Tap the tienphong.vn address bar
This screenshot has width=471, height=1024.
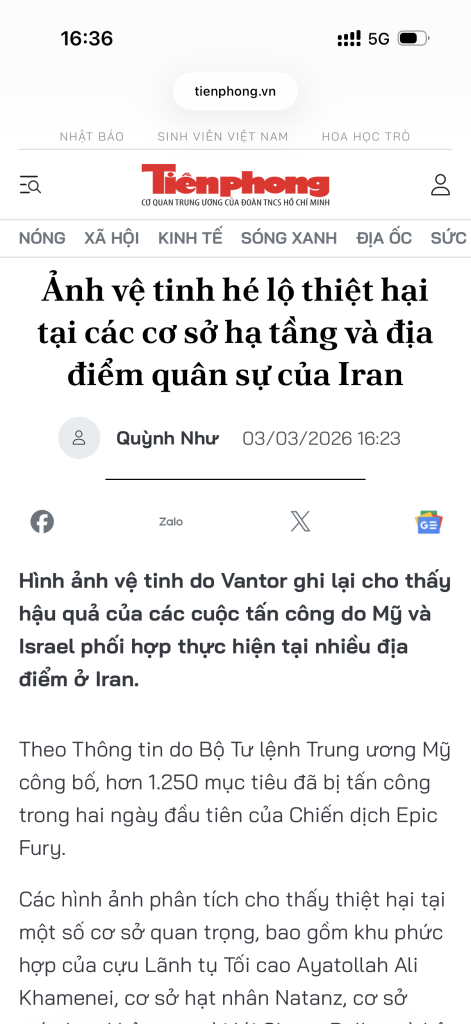[235, 91]
